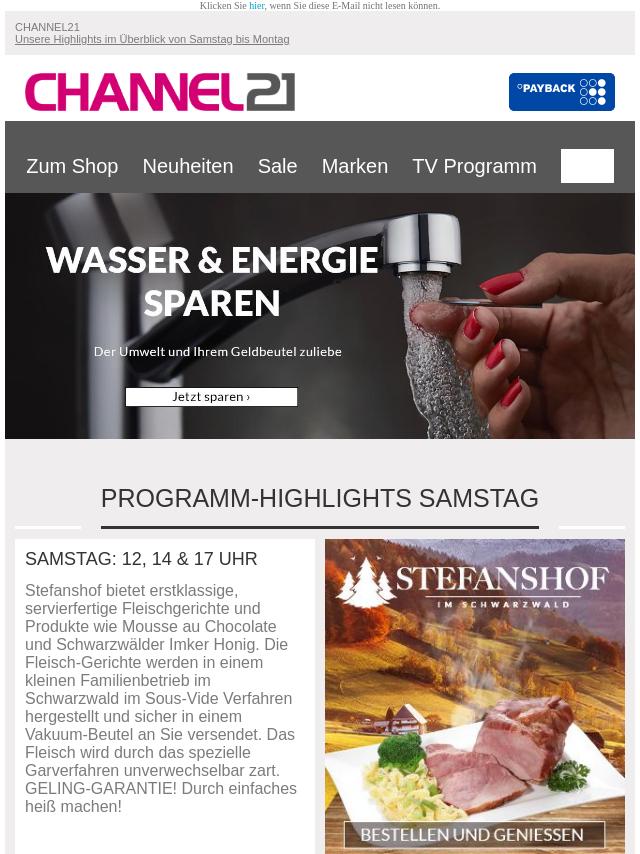Open the Stefanshof 'Bestellen und Geniessen' tile

pos(474,695)
